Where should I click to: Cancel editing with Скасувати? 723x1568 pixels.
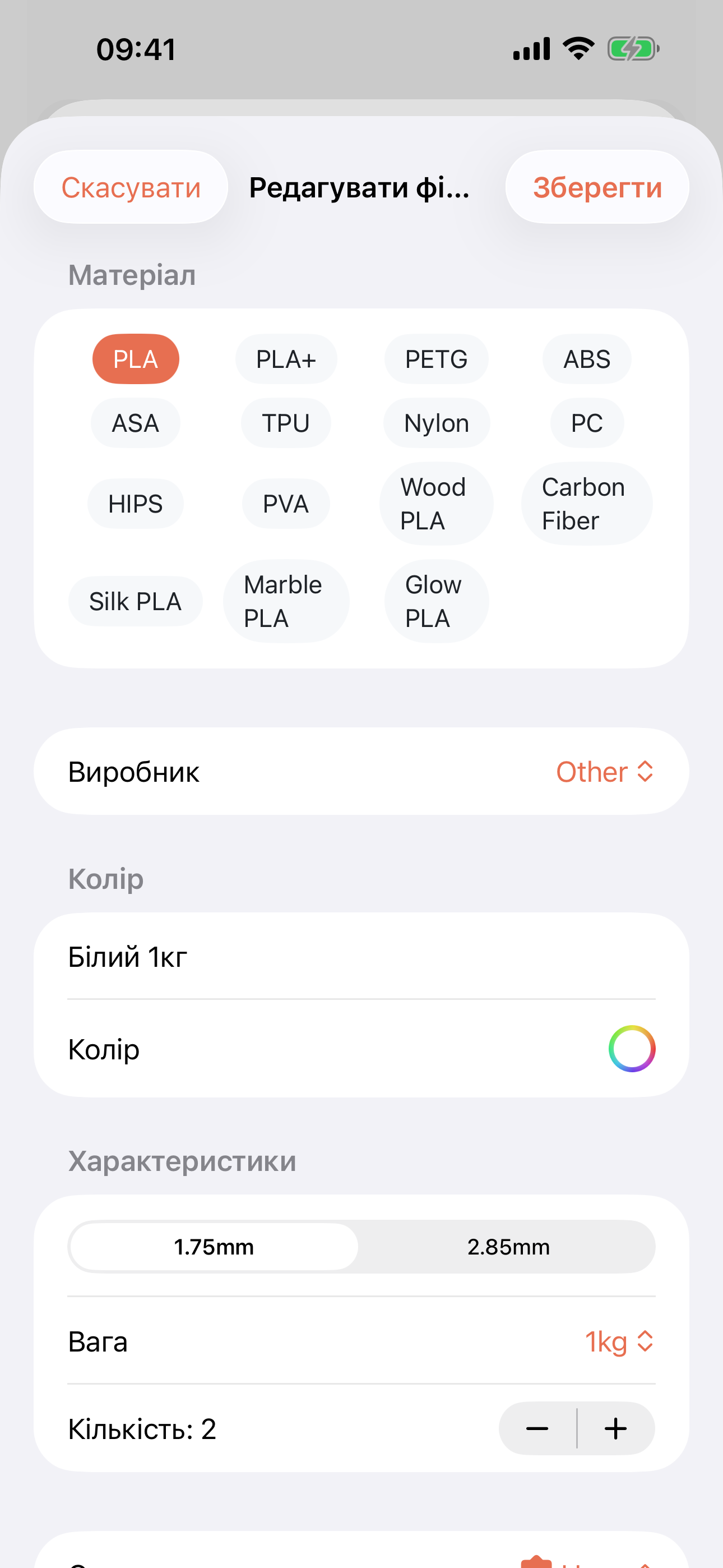(x=131, y=187)
